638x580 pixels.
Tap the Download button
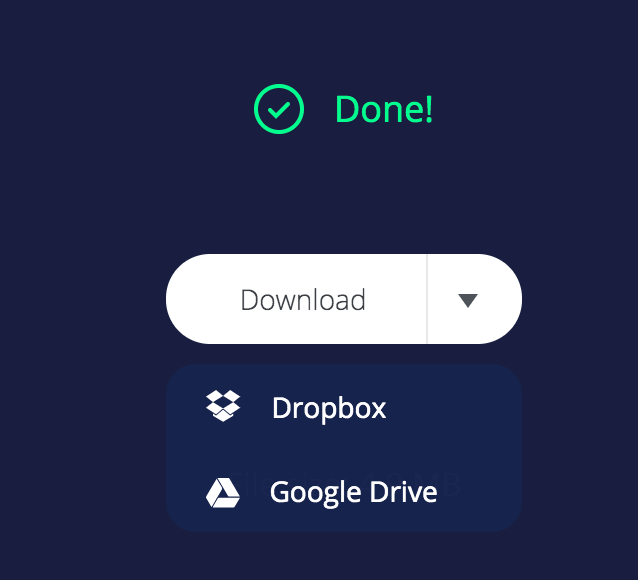302,300
